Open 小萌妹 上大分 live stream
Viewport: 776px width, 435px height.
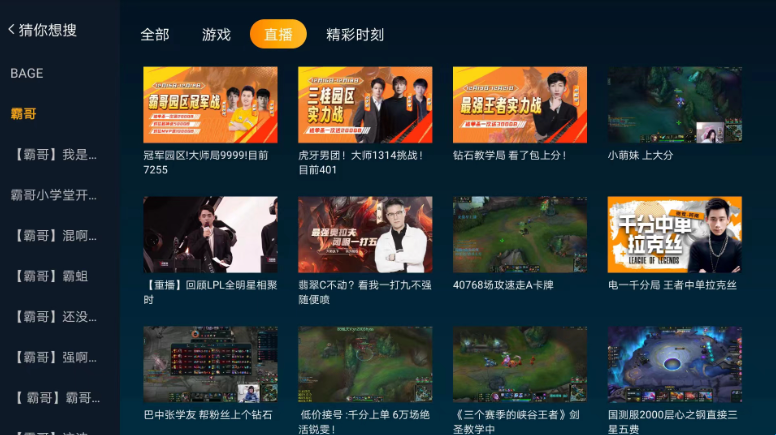[675, 105]
